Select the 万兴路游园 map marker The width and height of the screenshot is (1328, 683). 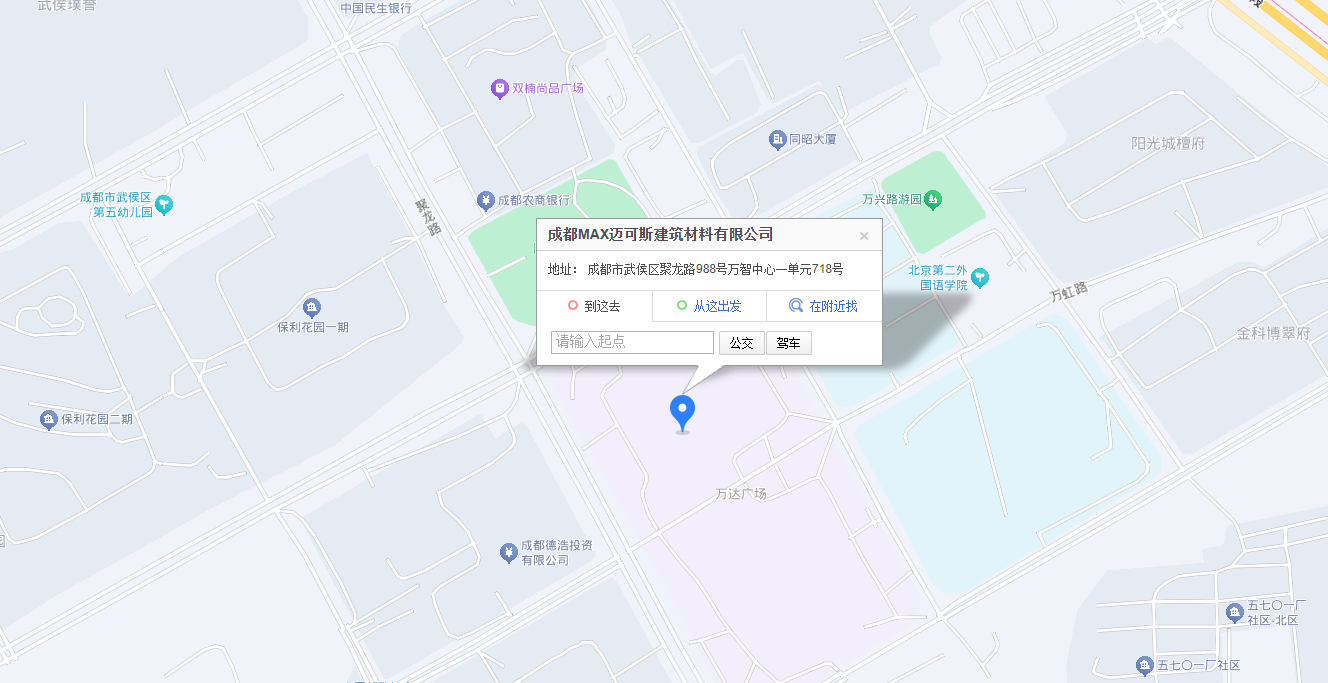coord(933,200)
